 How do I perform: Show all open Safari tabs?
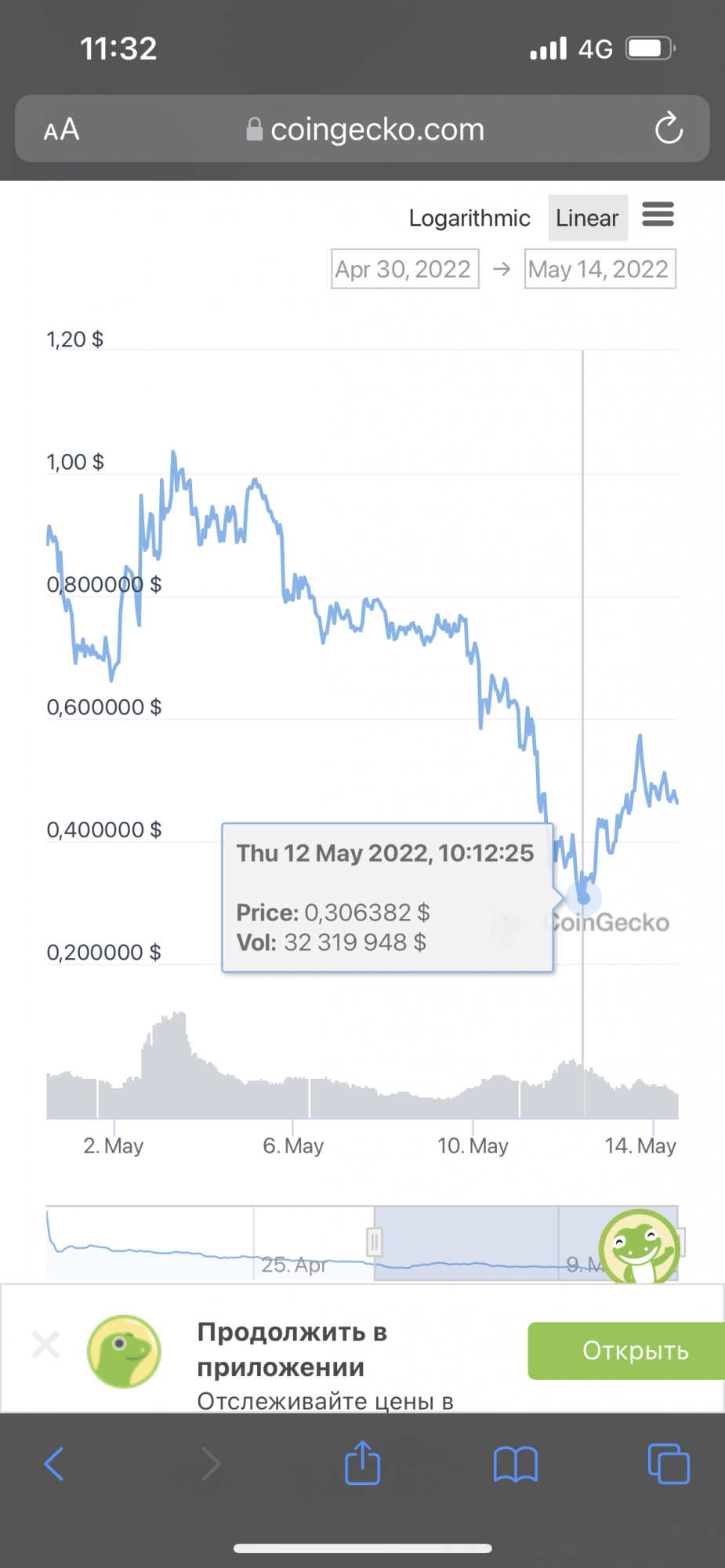click(x=669, y=1464)
